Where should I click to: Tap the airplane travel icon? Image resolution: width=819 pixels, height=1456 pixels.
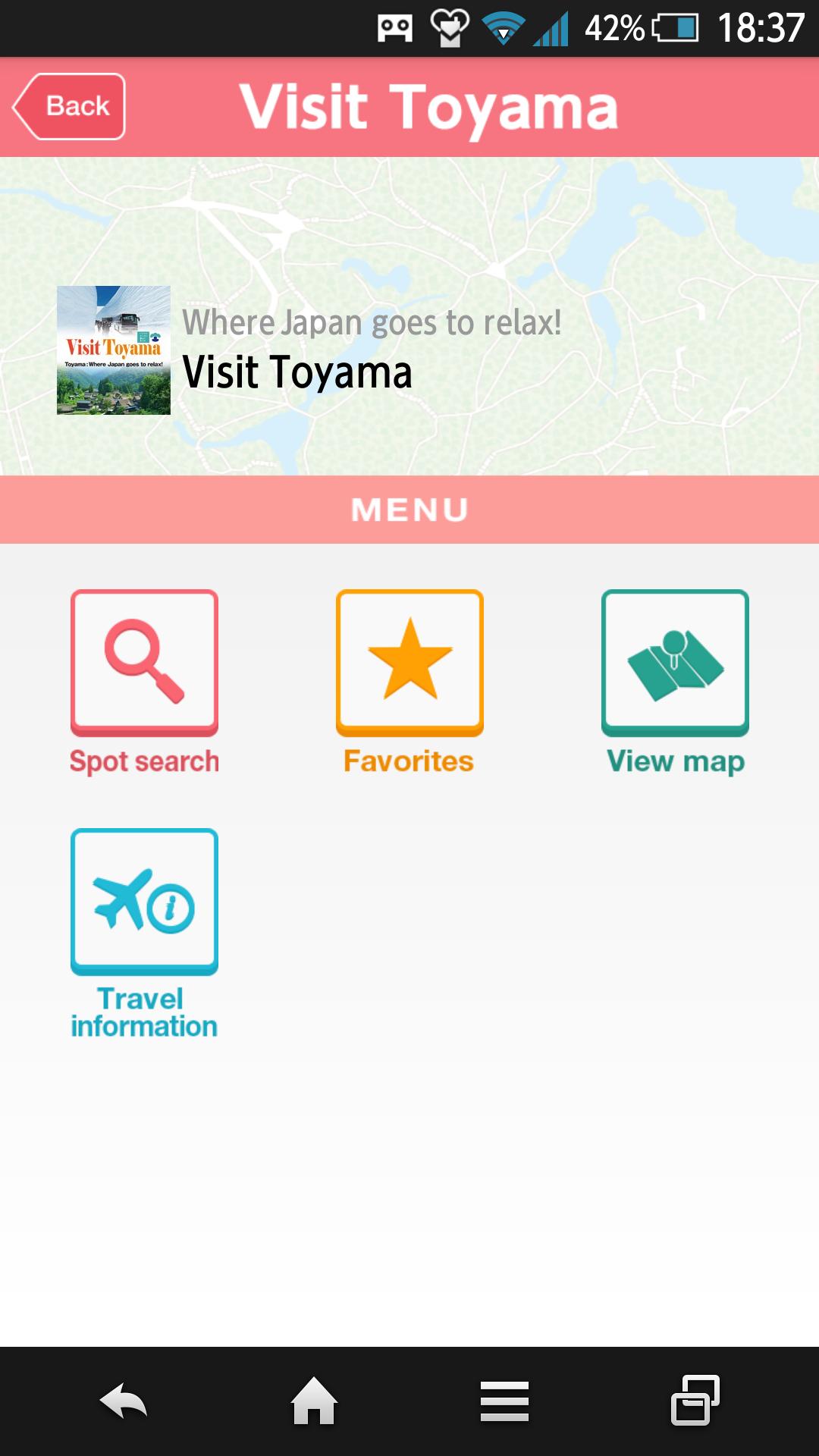pos(144,901)
